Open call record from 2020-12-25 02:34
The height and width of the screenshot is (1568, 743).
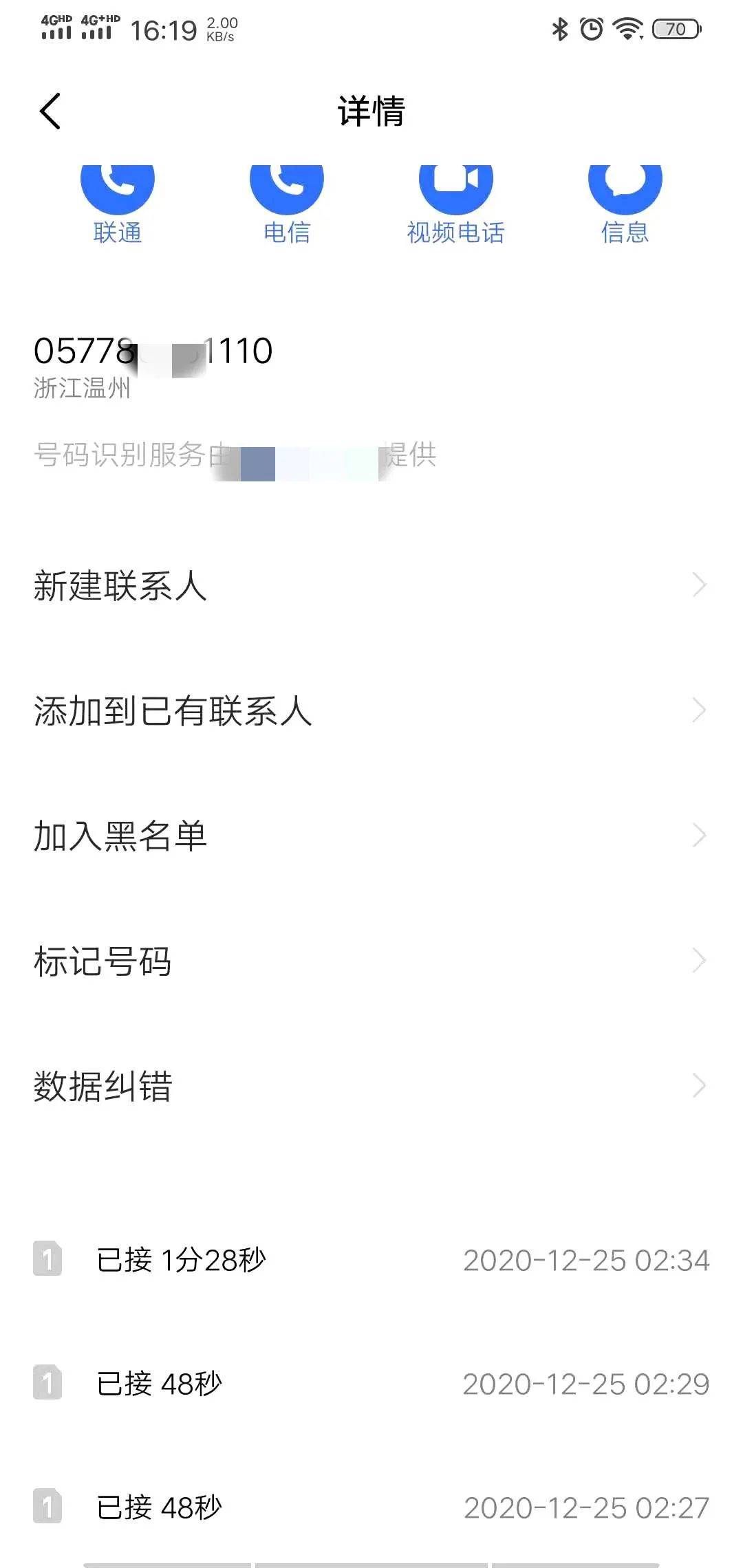(x=371, y=1260)
